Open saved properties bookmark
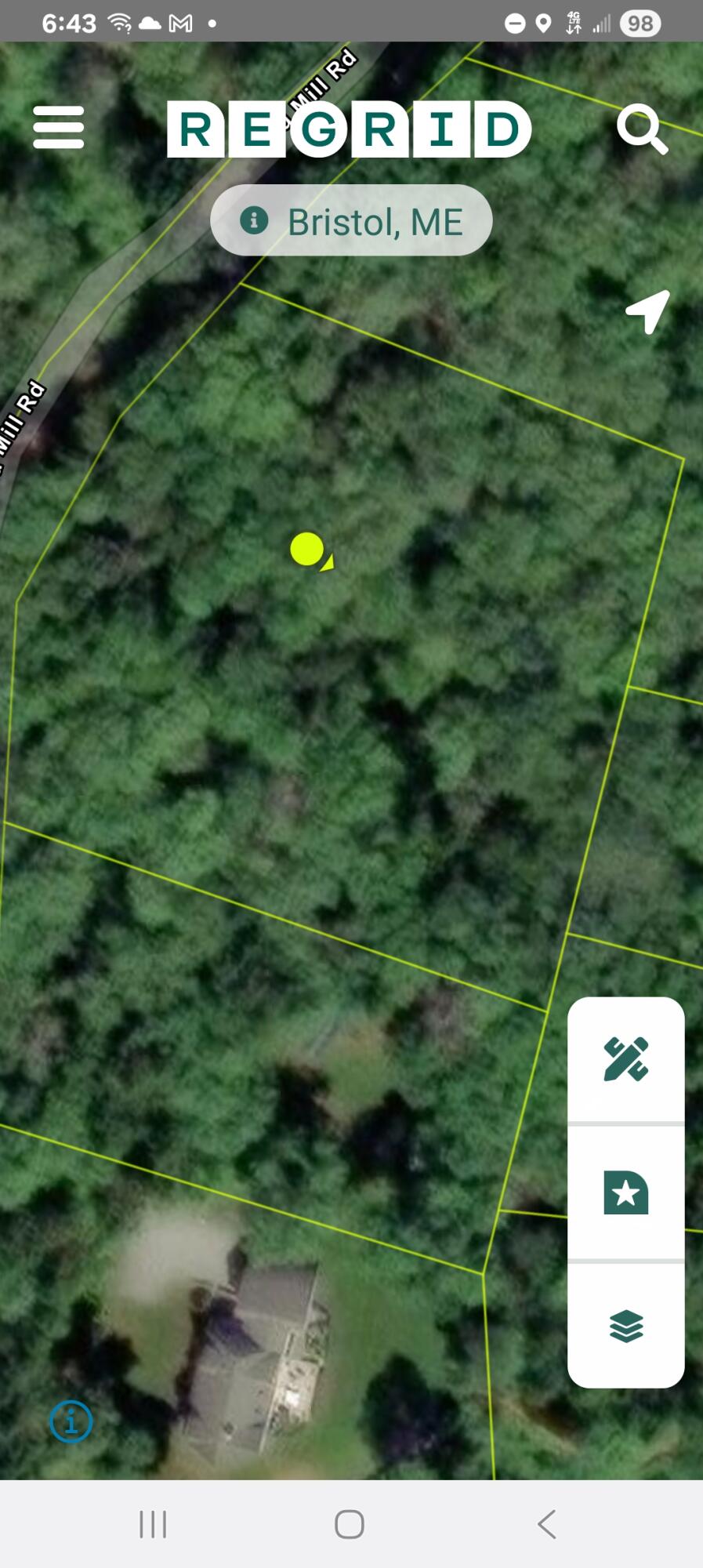This screenshot has height=1568, width=703. pyautogui.click(x=625, y=1192)
